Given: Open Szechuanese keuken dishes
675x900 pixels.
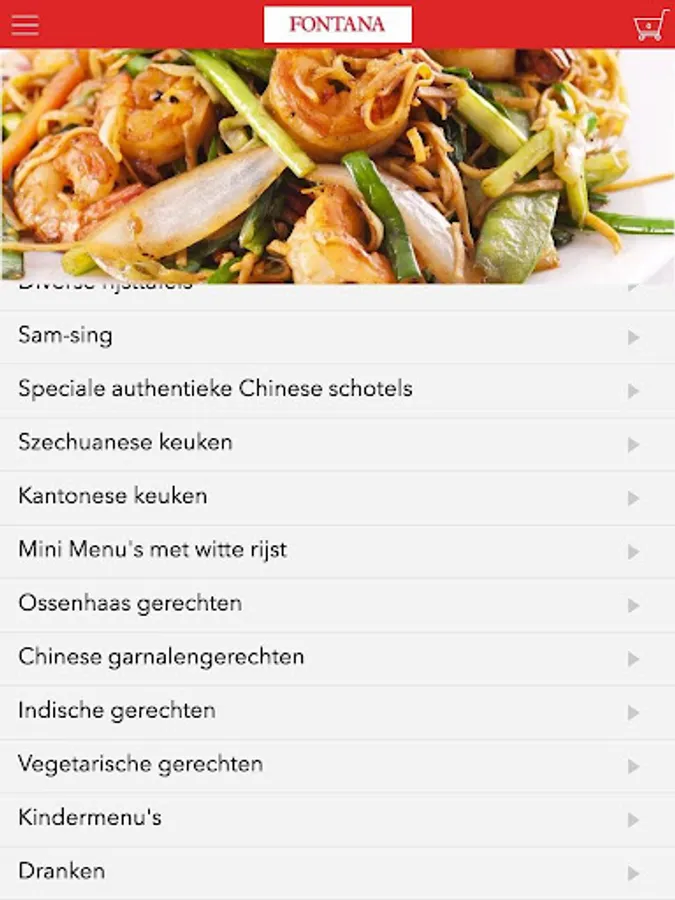Looking at the screenshot, I should (338, 444).
